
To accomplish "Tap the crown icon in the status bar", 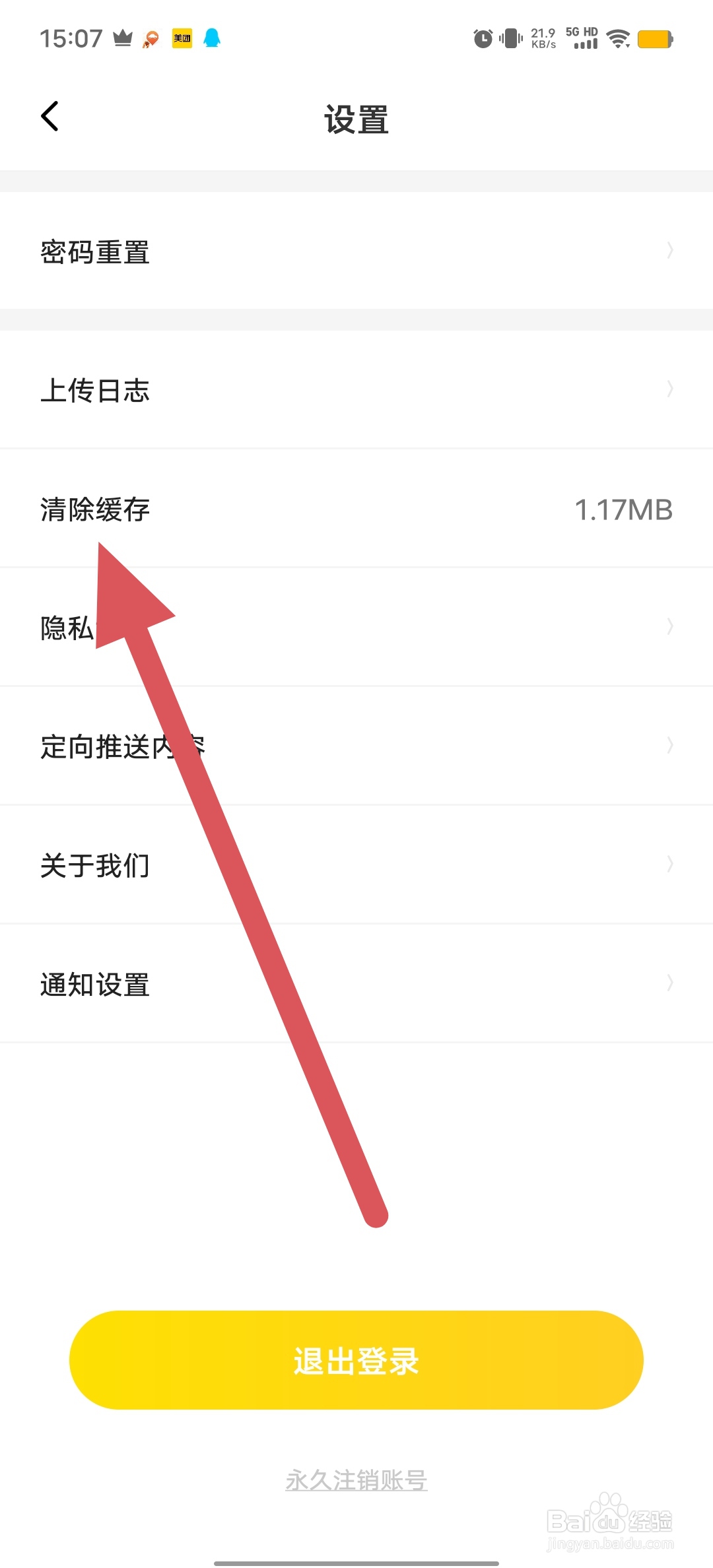I will pos(122,38).
